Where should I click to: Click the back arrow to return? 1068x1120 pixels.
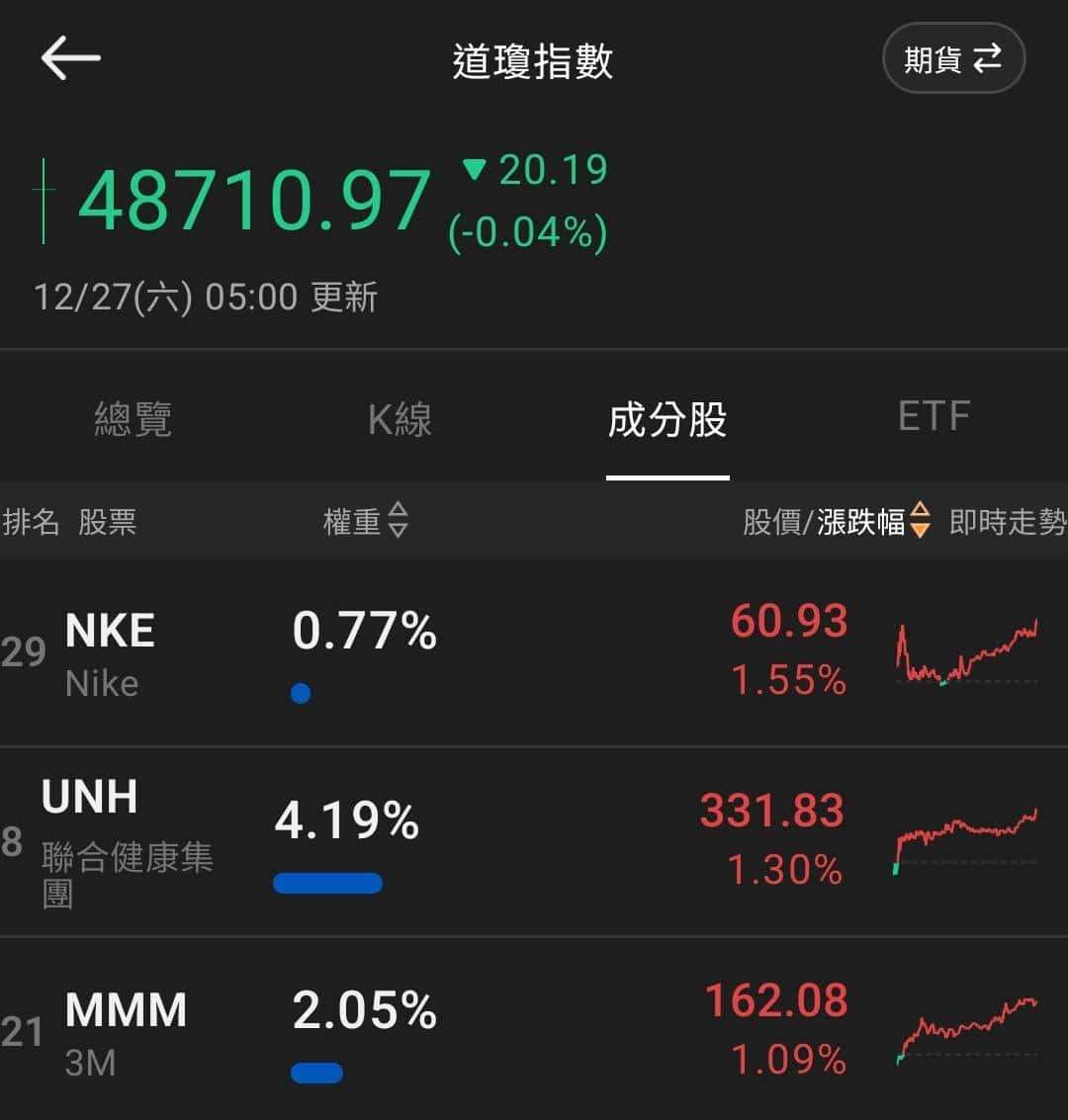pyautogui.click(x=69, y=56)
